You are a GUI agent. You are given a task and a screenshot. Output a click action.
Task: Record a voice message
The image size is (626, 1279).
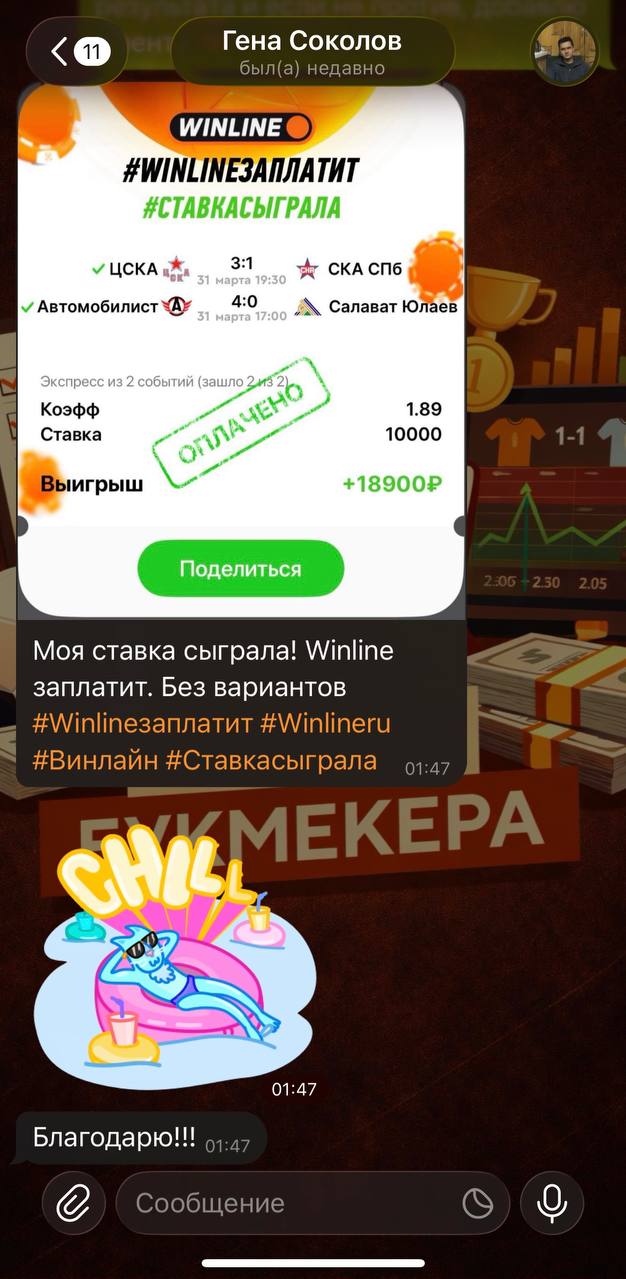pyautogui.click(x=552, y=1203)
